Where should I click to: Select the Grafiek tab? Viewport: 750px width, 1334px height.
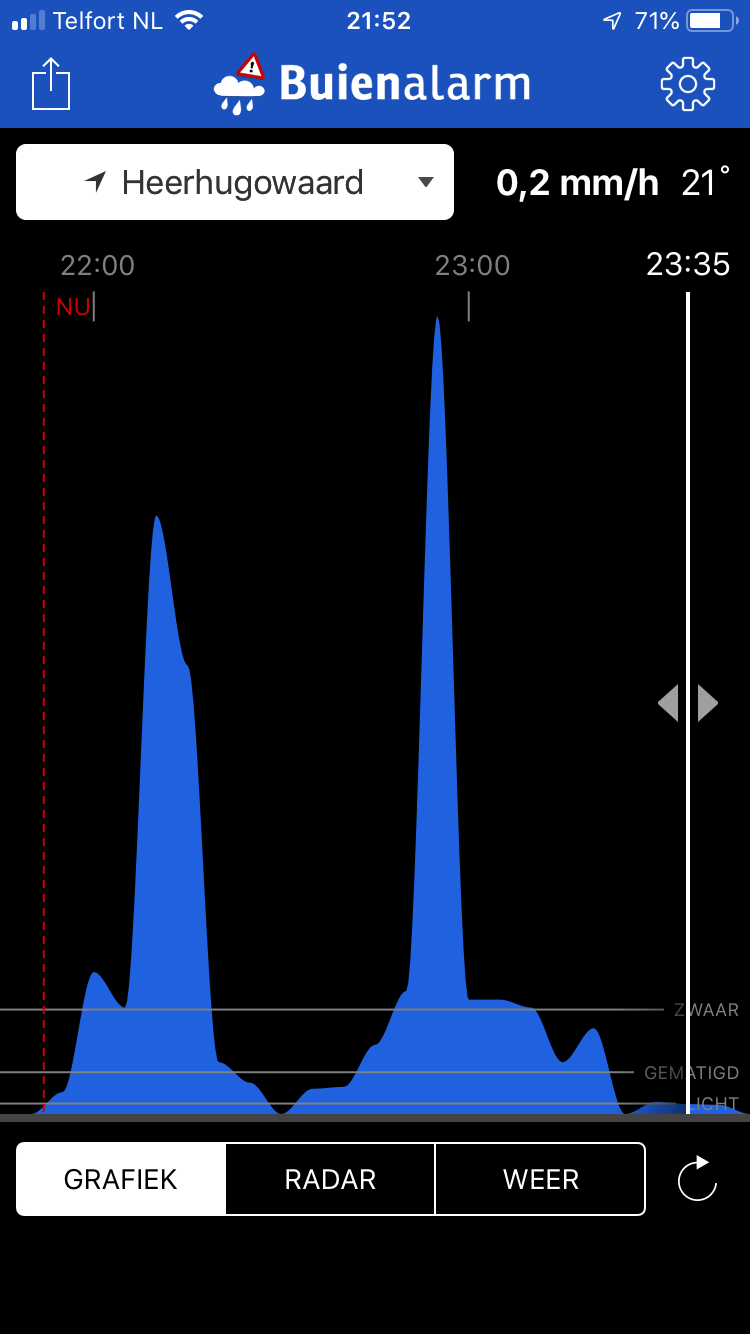[121, 1179]
